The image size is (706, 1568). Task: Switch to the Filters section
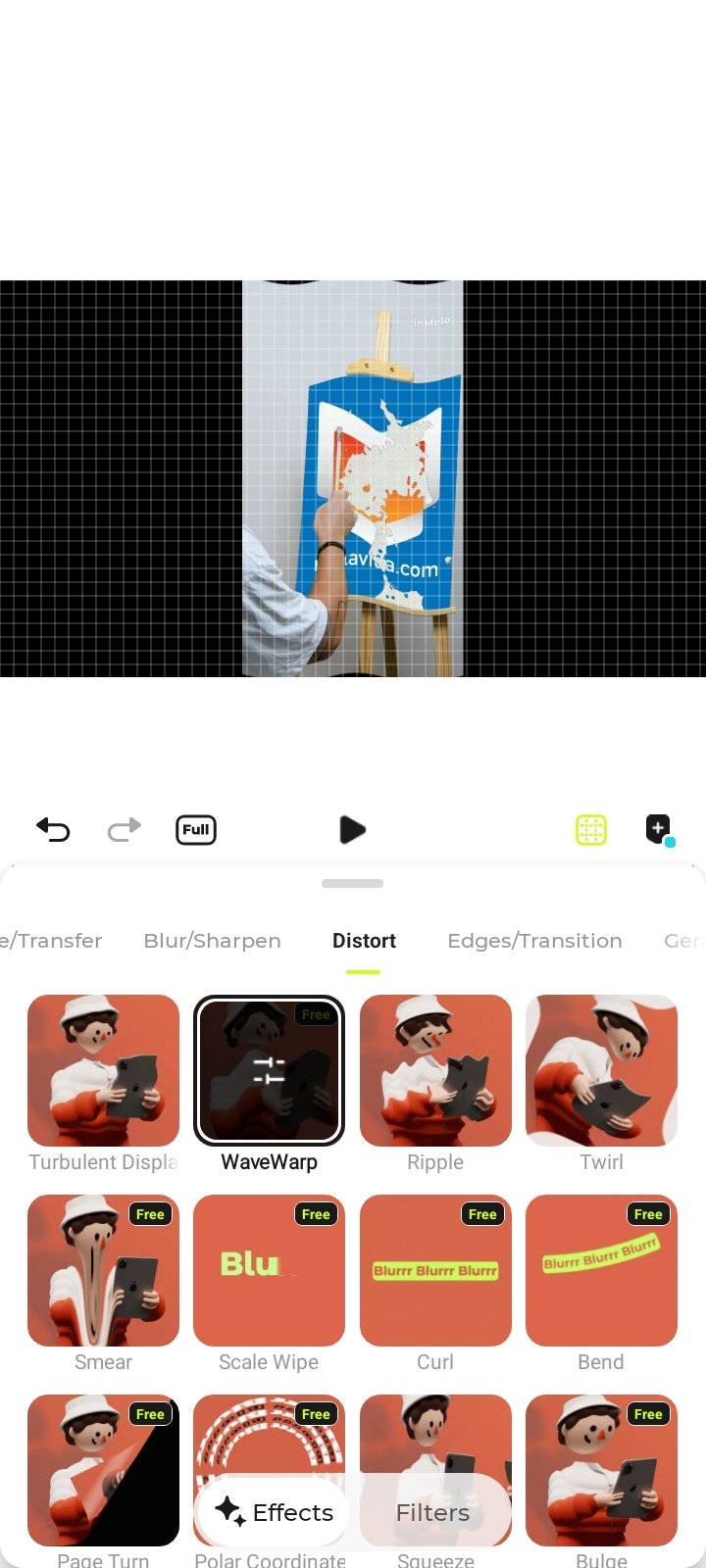click(432, 1512)
